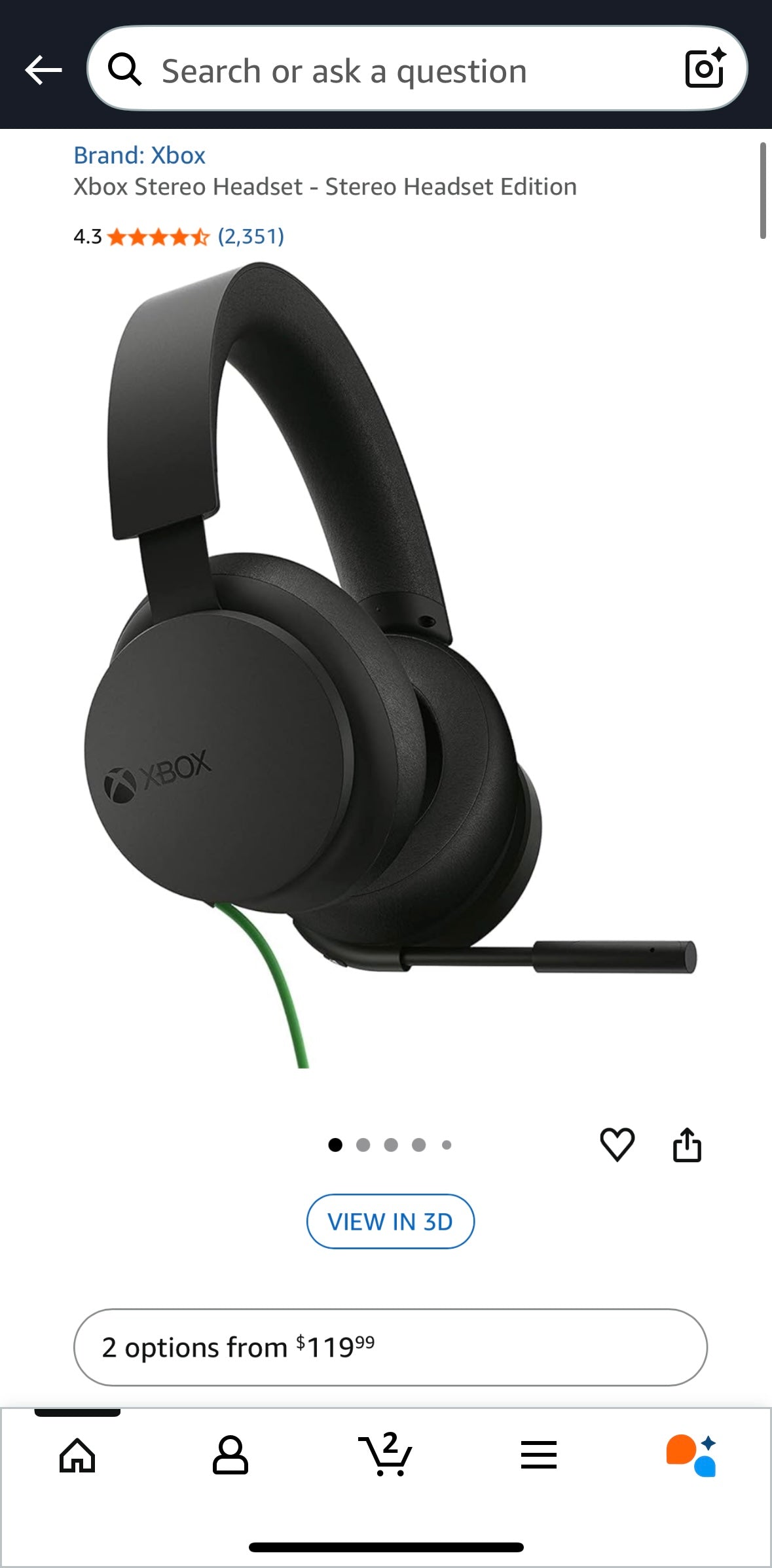Tap the search or ask a question field
772x1568 pixels.
(x=393, y=70)
